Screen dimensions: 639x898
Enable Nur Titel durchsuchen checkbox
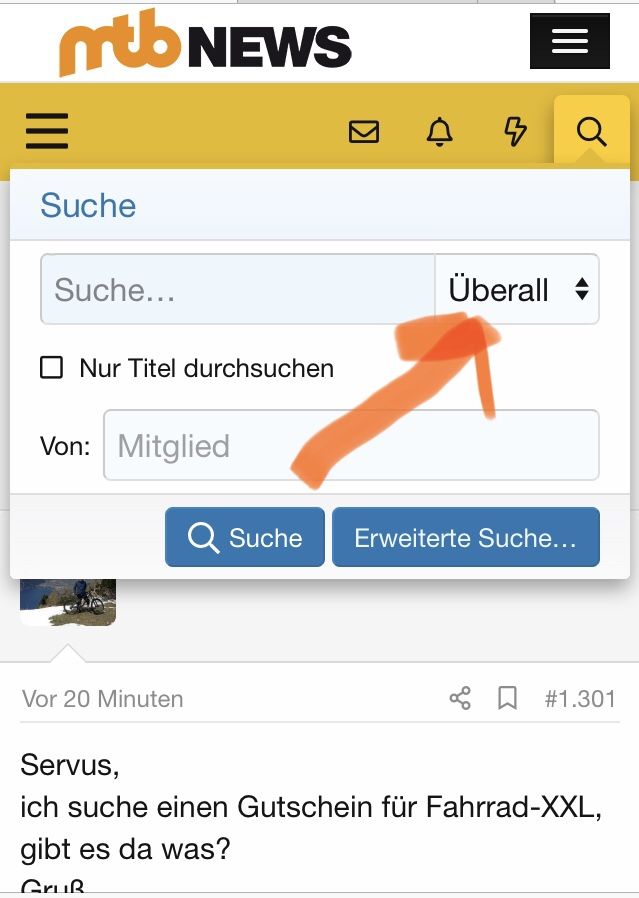pyautogui.click(x=51, y=368)
